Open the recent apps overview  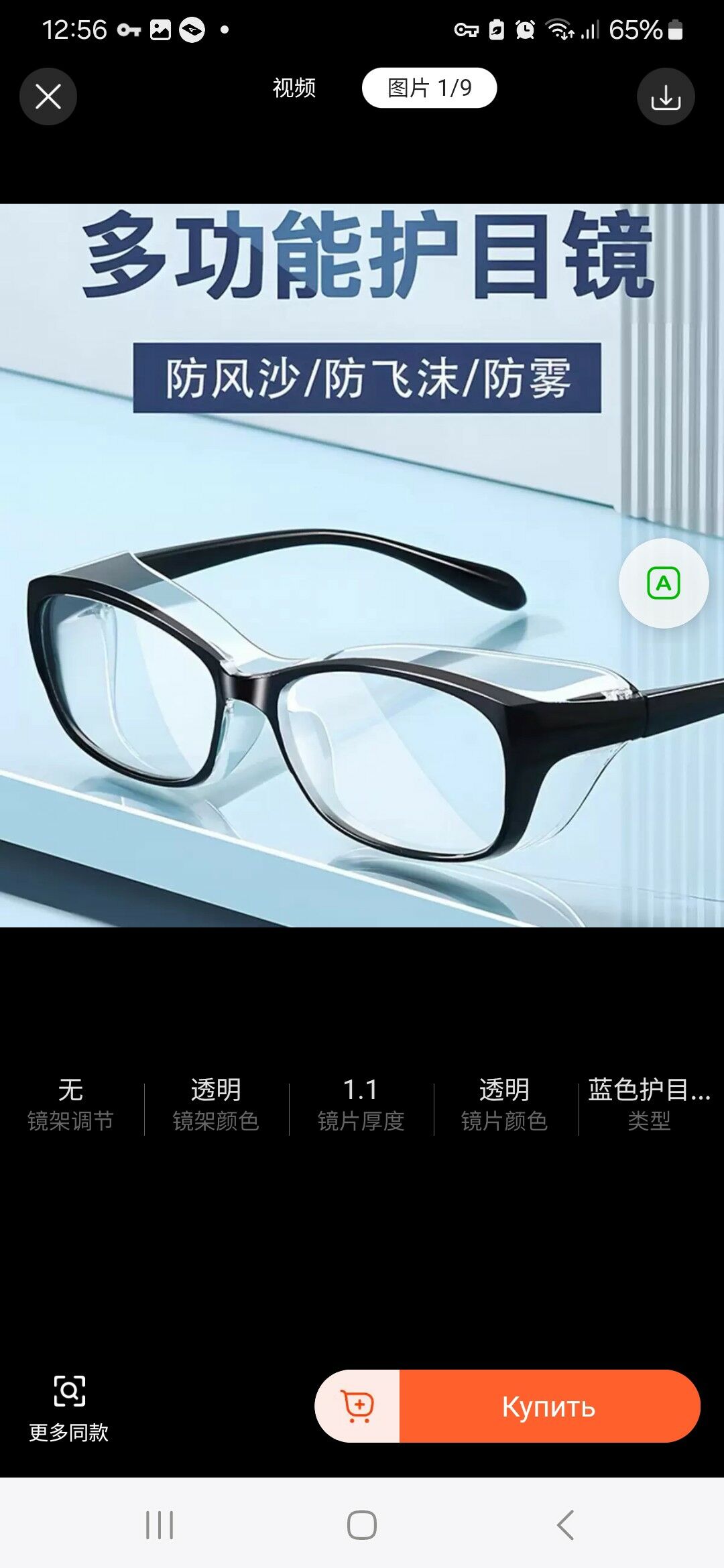(x=160, y=1525)
